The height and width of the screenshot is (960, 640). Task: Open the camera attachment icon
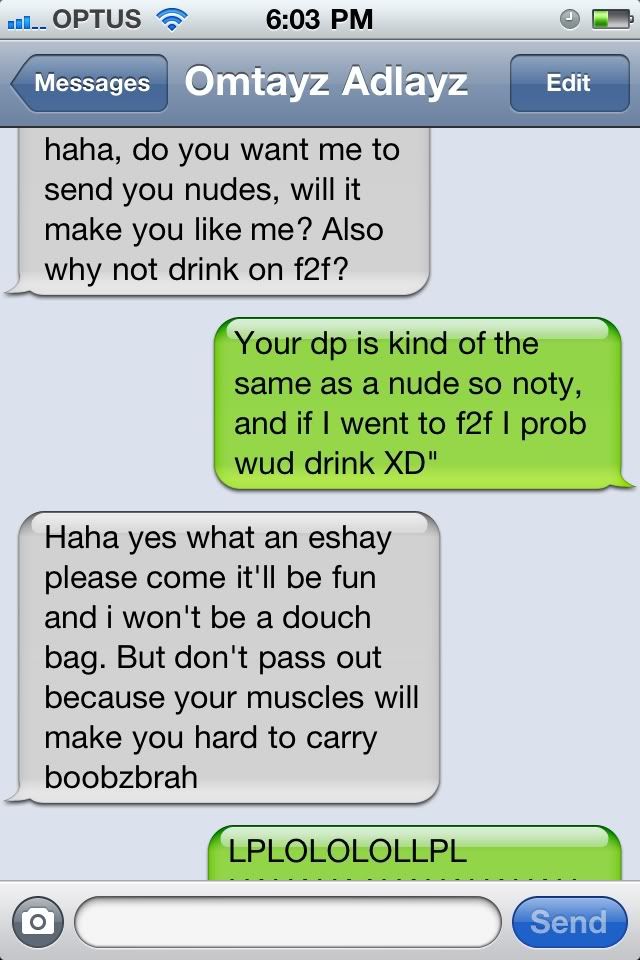(38, 921)
